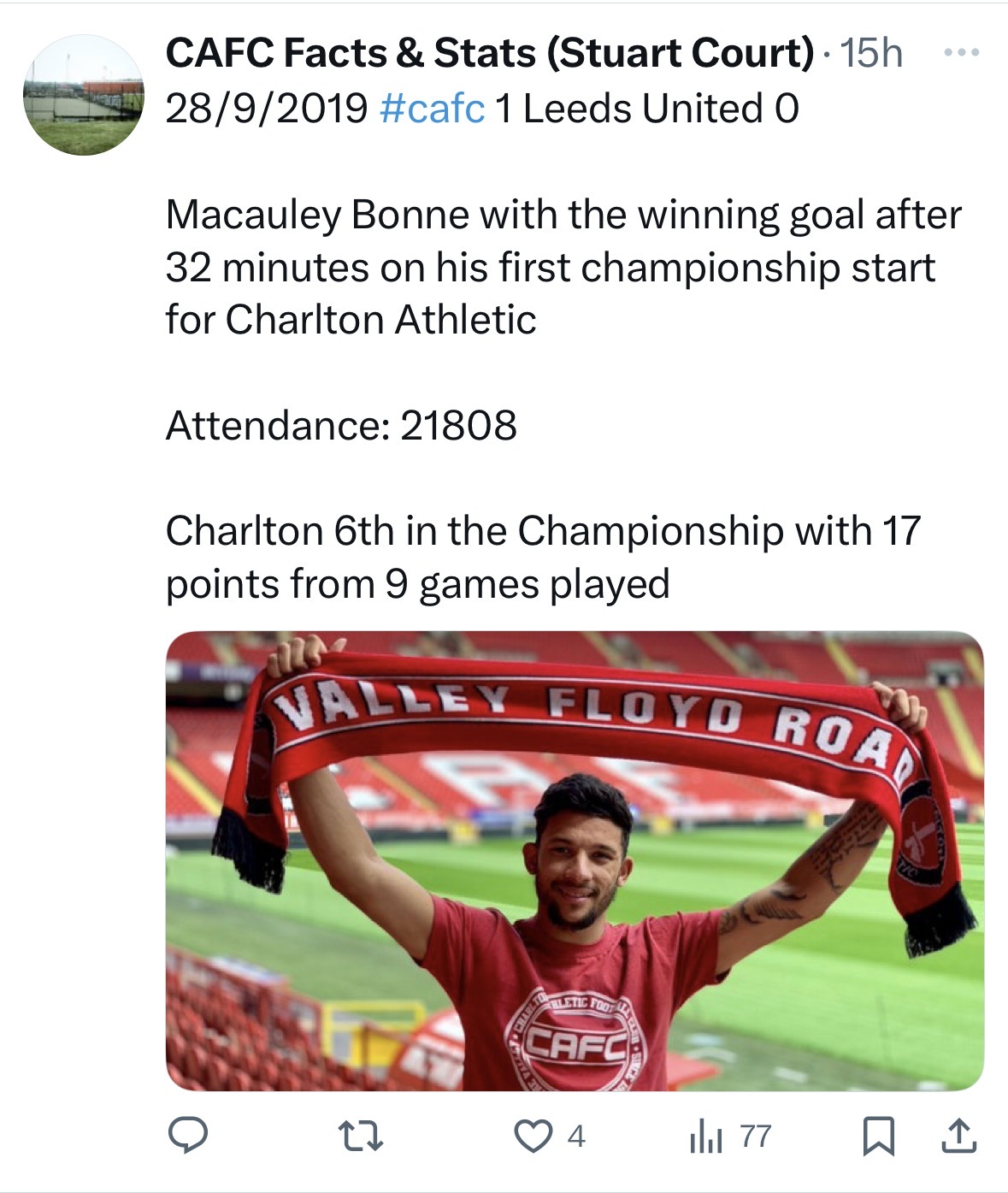The height and width of the screenshot is (1193, 1008).
Task: Reply to the Charlton post
Action: [x=187, y=1136]
